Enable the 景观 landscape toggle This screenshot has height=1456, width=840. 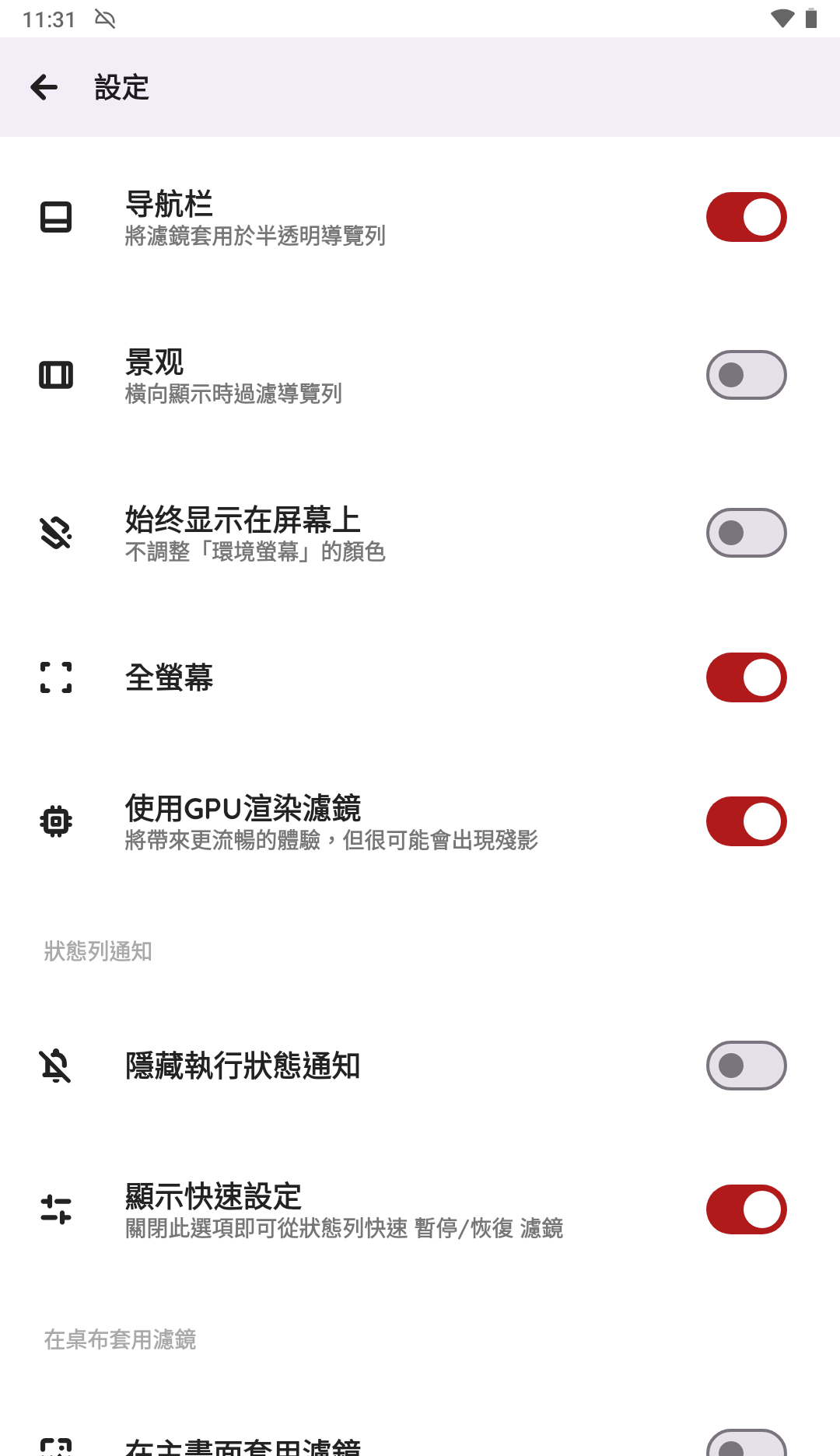tap(744, 375)
